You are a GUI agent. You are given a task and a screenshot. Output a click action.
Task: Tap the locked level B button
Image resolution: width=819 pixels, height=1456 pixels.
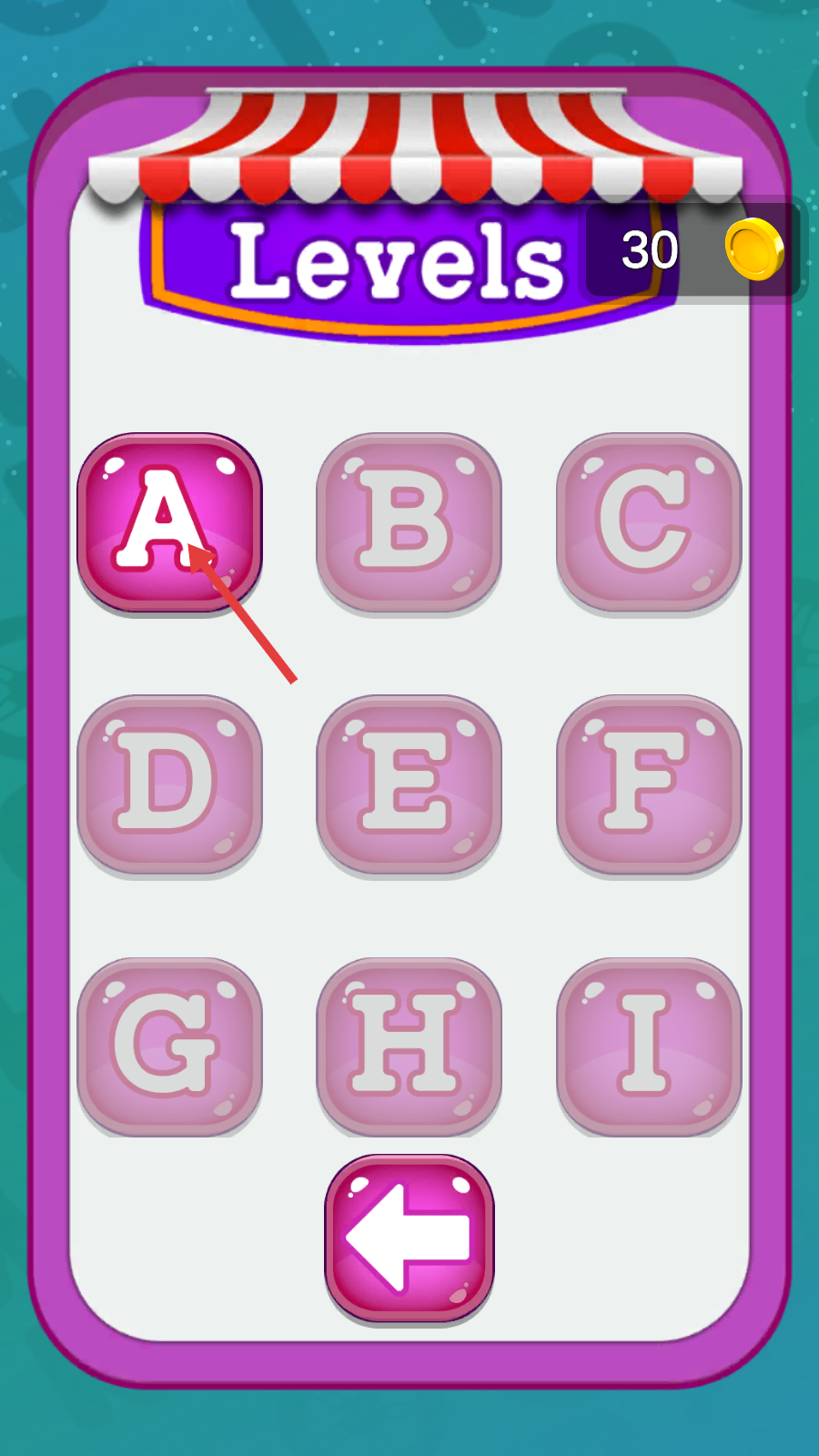[x=409, y=523]
